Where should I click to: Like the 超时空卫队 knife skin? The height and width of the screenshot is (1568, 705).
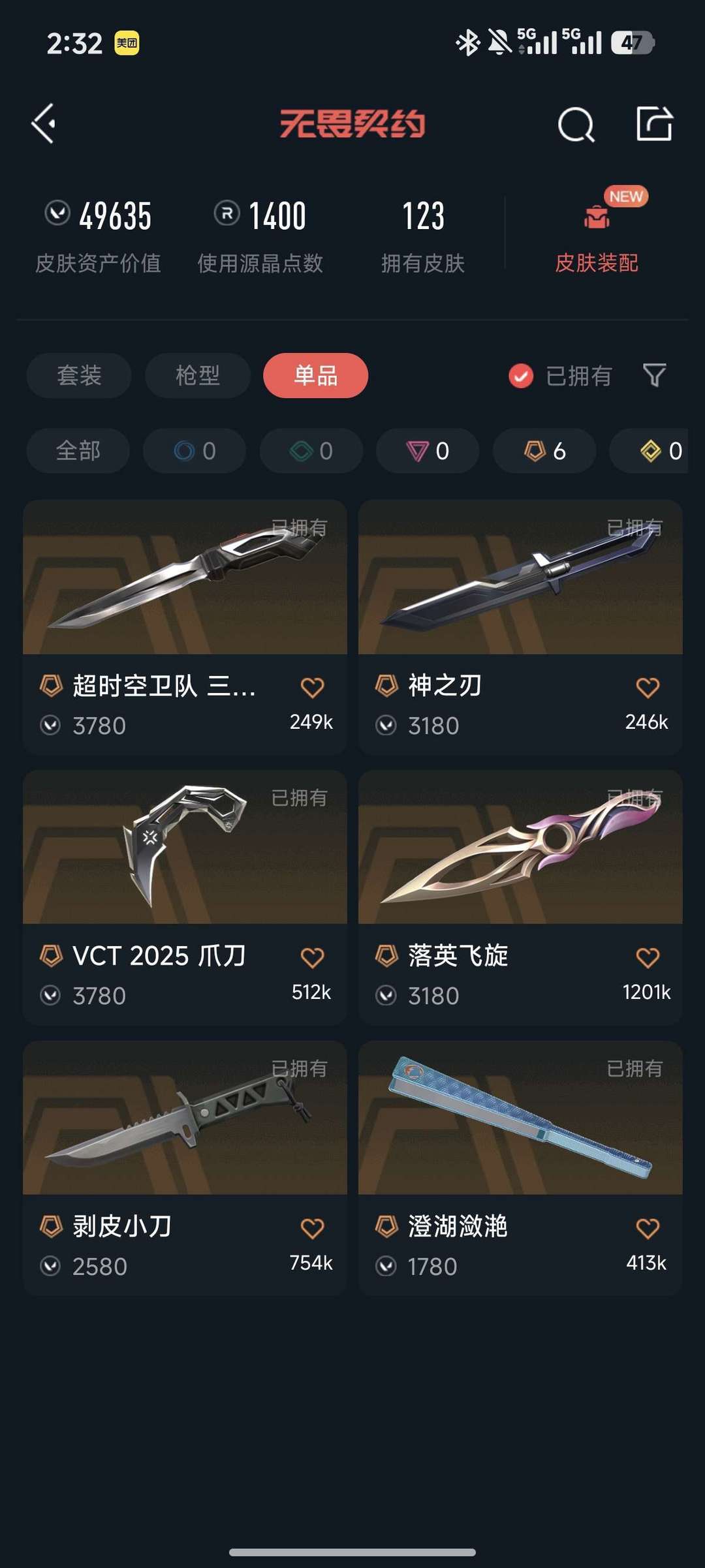(312, 687)
